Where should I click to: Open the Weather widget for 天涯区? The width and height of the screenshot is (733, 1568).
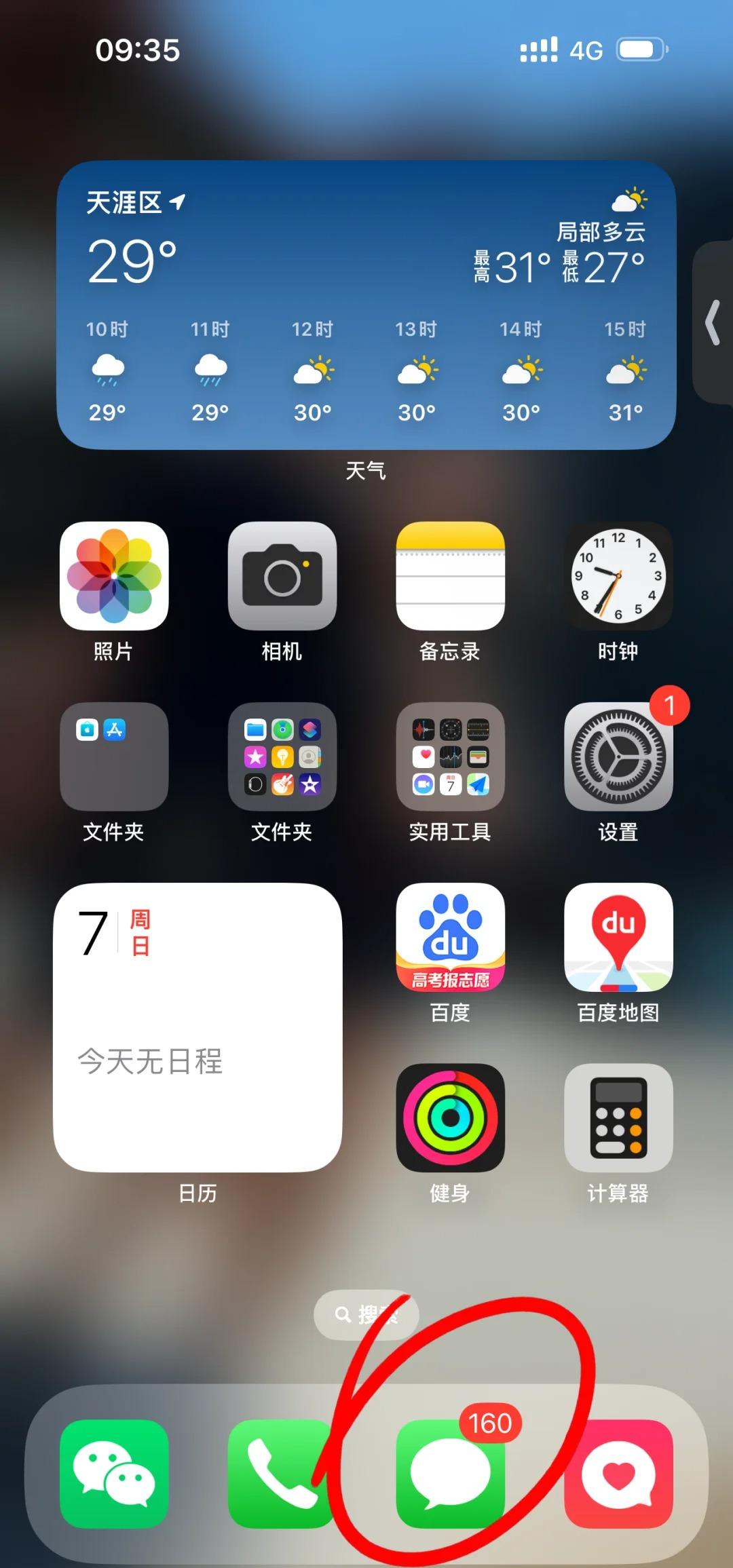[366, 305]
